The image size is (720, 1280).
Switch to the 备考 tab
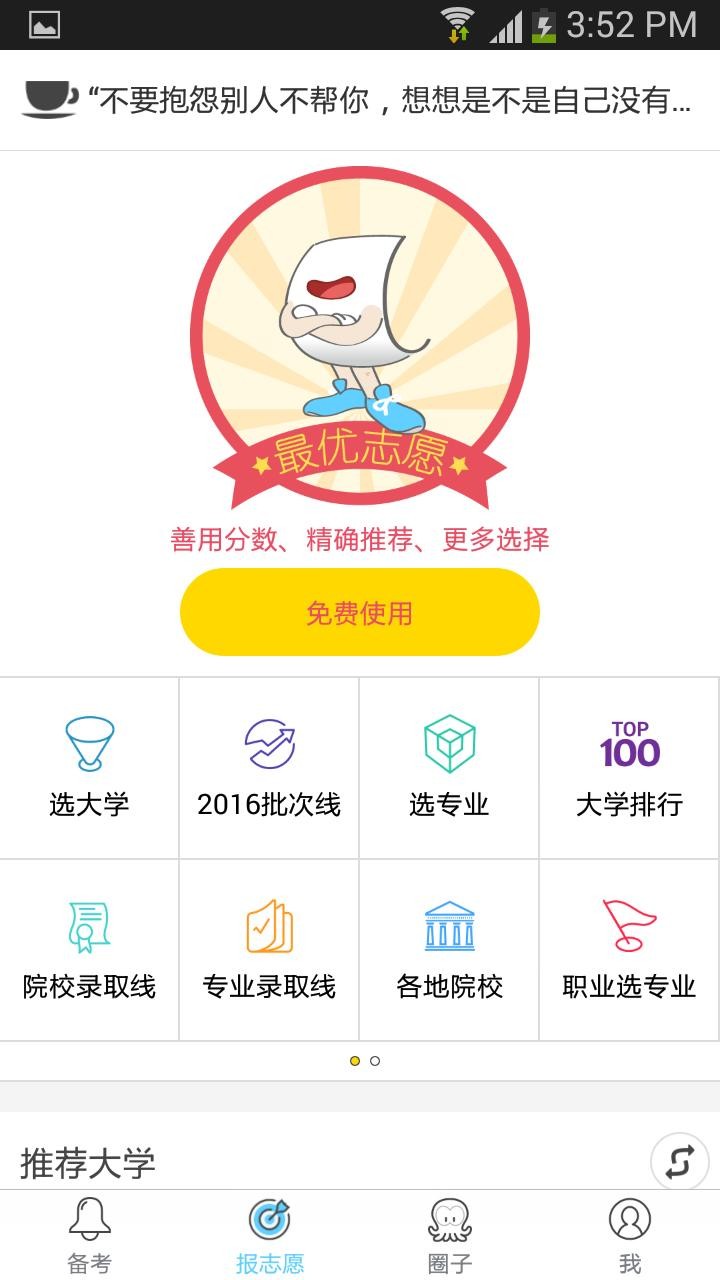coord(90,1235)
